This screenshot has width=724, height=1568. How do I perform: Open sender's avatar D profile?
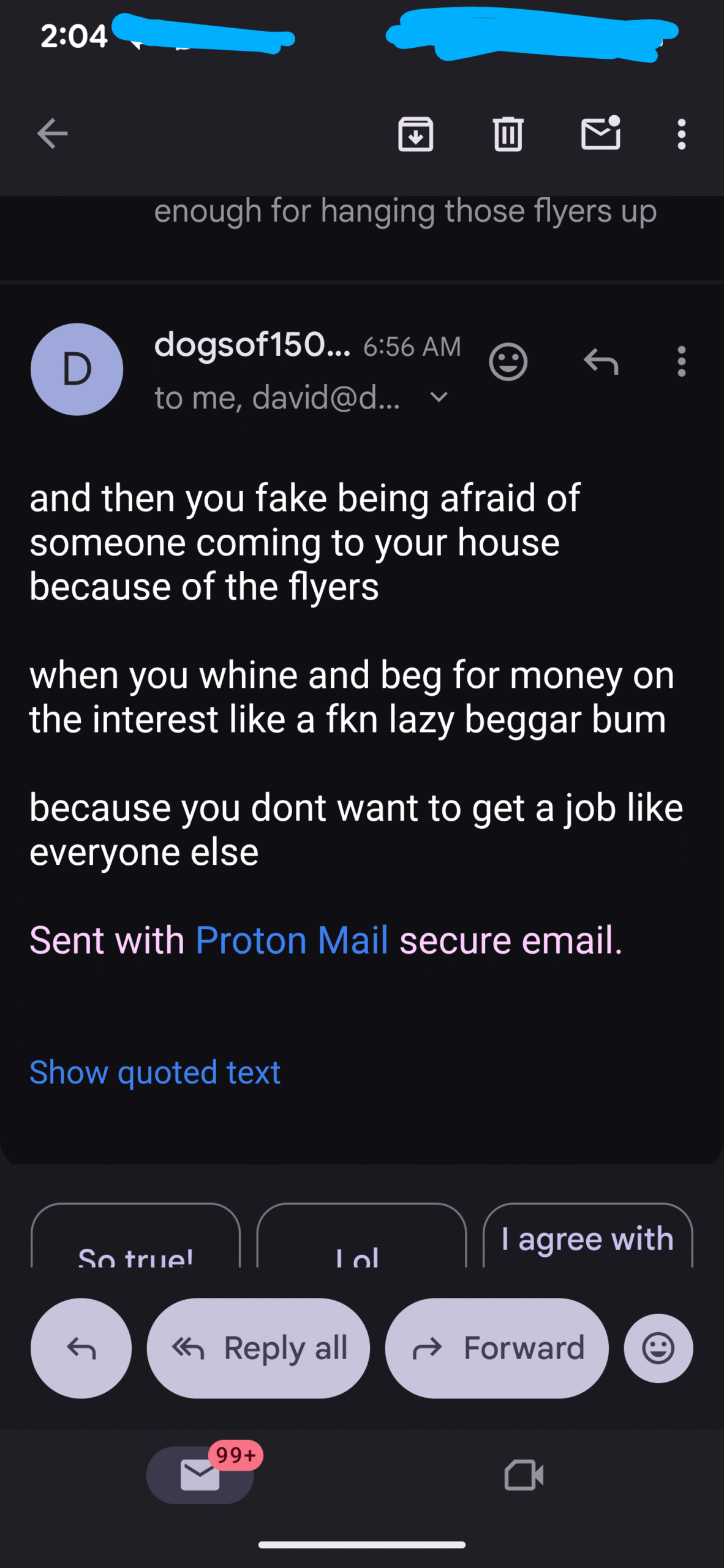click(77, 369)
